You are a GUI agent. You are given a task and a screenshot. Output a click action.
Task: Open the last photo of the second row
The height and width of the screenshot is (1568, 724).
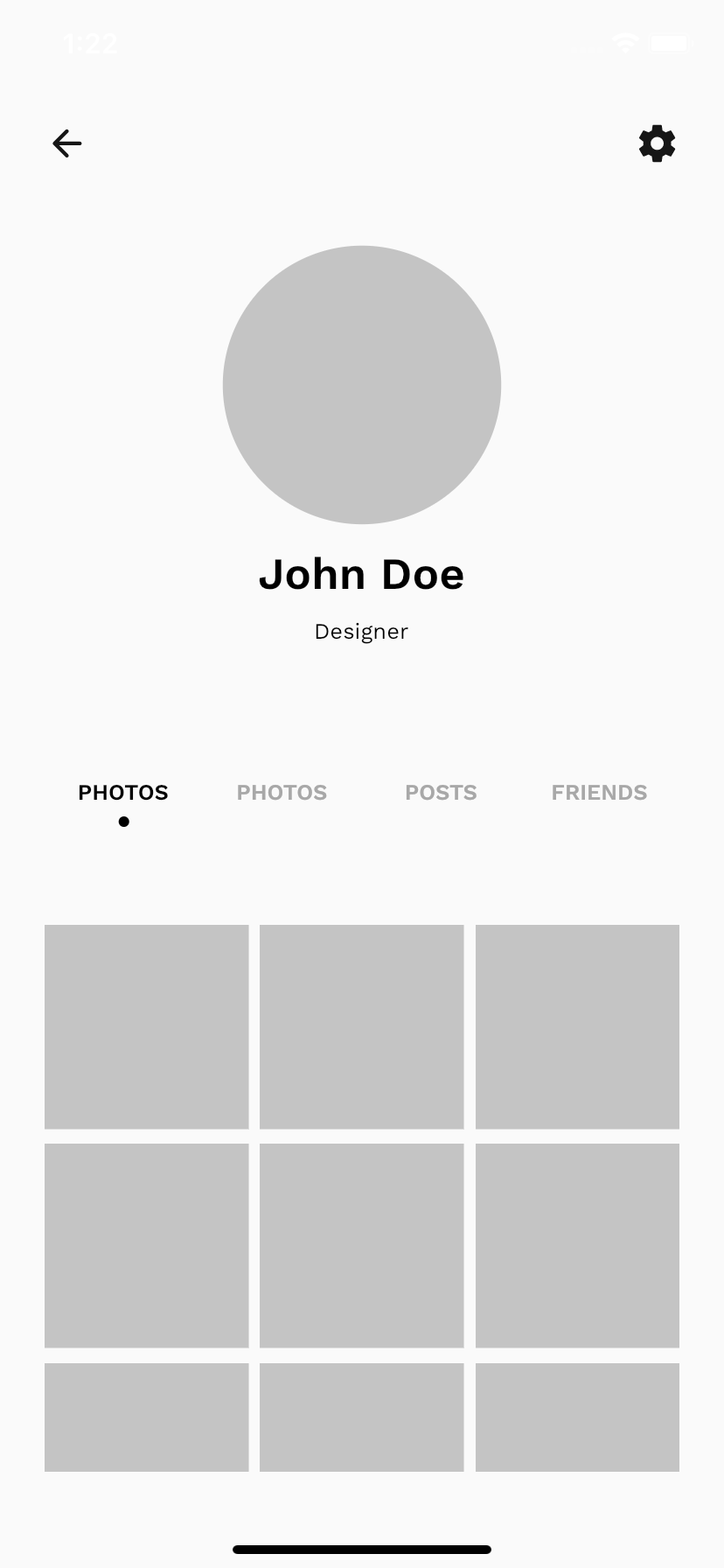coord(577,1246)
